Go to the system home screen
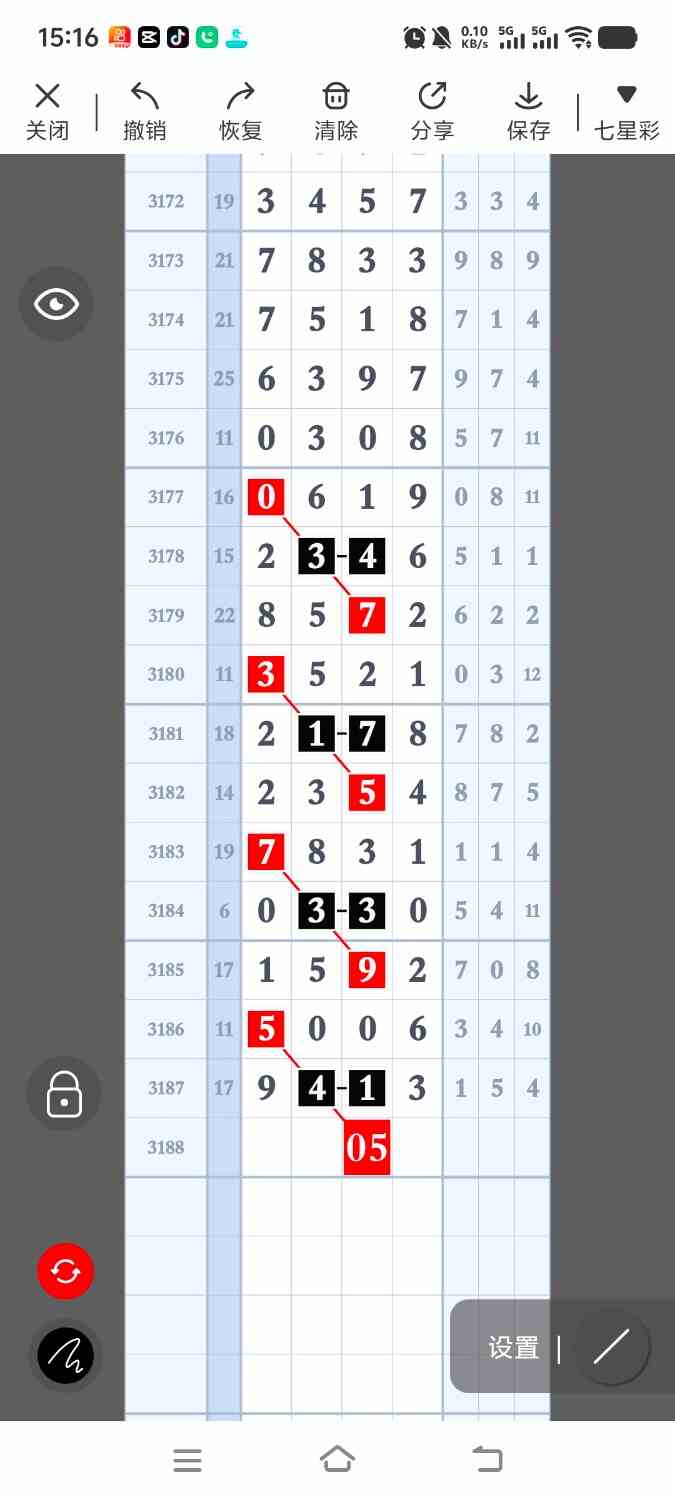 [337, 1460]
